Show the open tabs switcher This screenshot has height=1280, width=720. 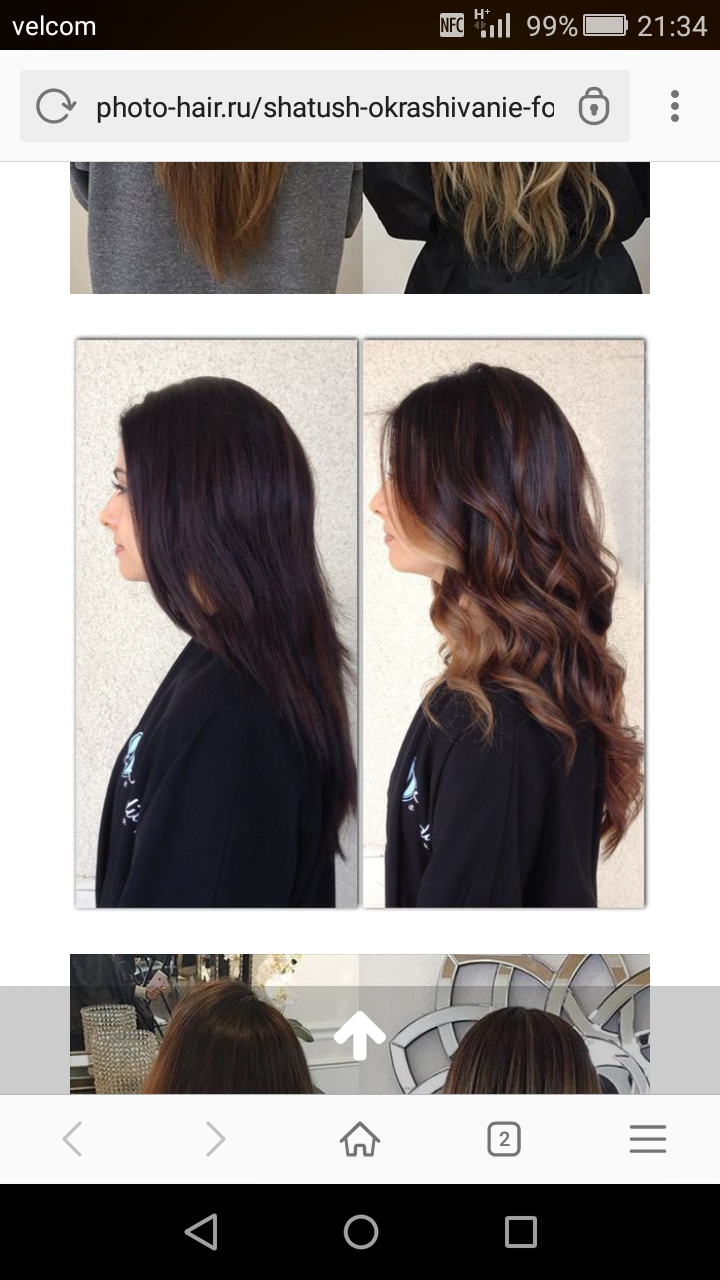pyautogui.click(x=504, y=1139)
